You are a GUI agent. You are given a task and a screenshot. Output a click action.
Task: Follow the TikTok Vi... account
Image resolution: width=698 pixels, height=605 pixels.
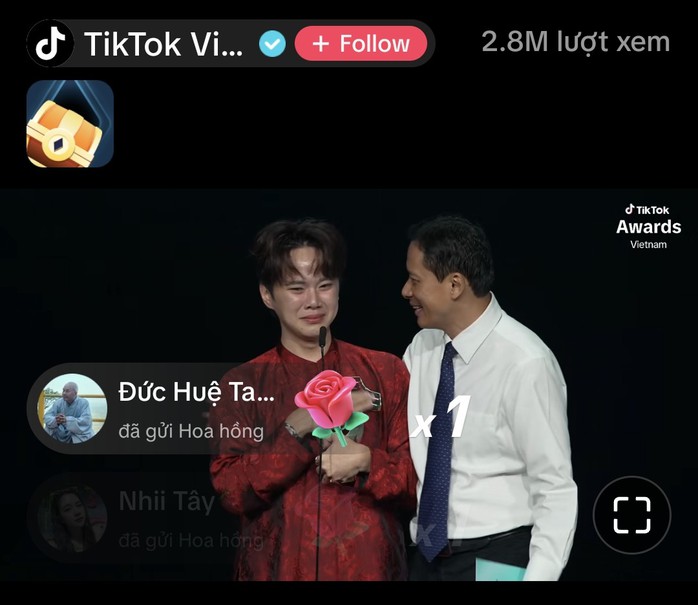pos(360,44)
